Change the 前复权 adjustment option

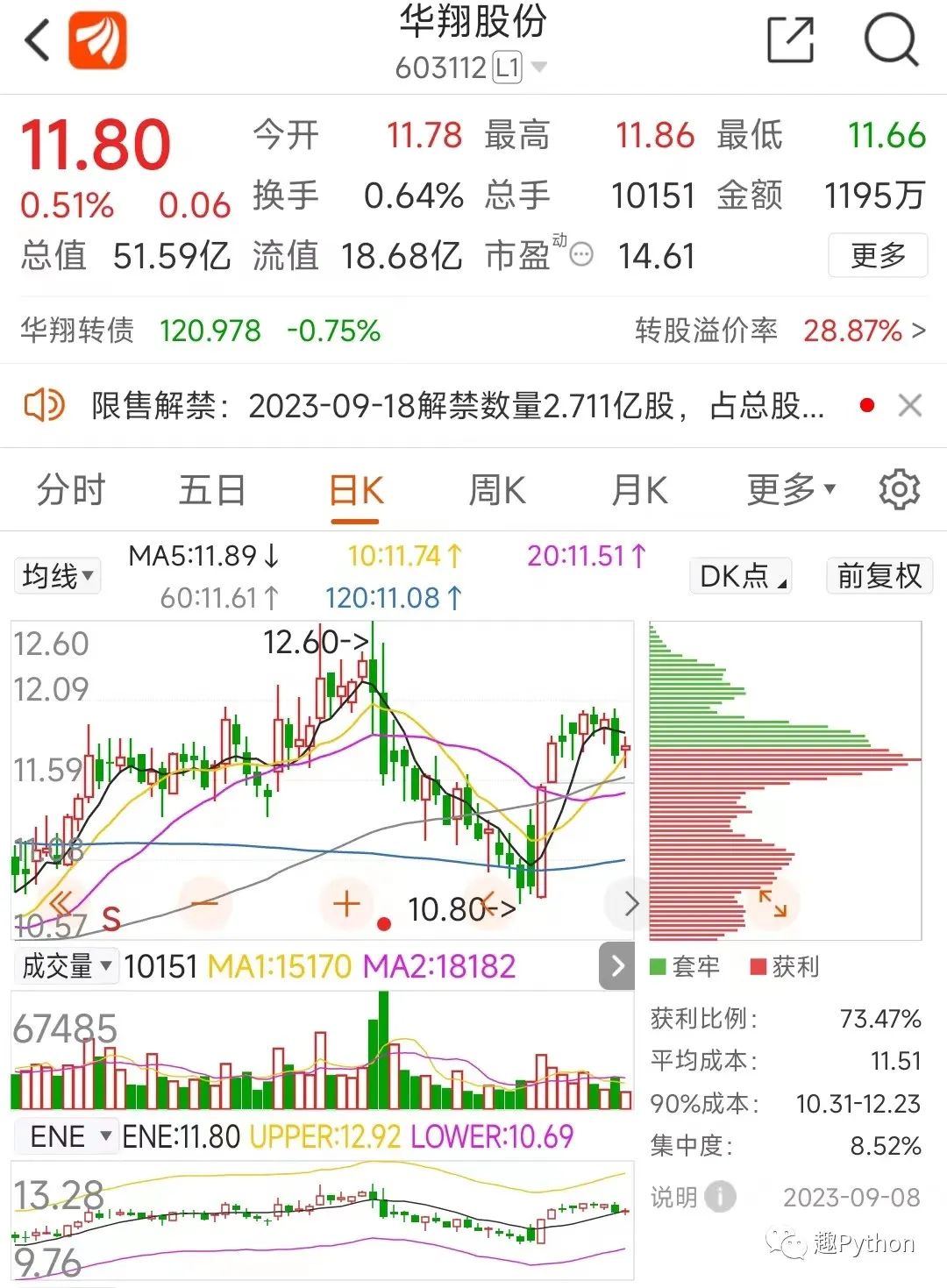(879, 576)
